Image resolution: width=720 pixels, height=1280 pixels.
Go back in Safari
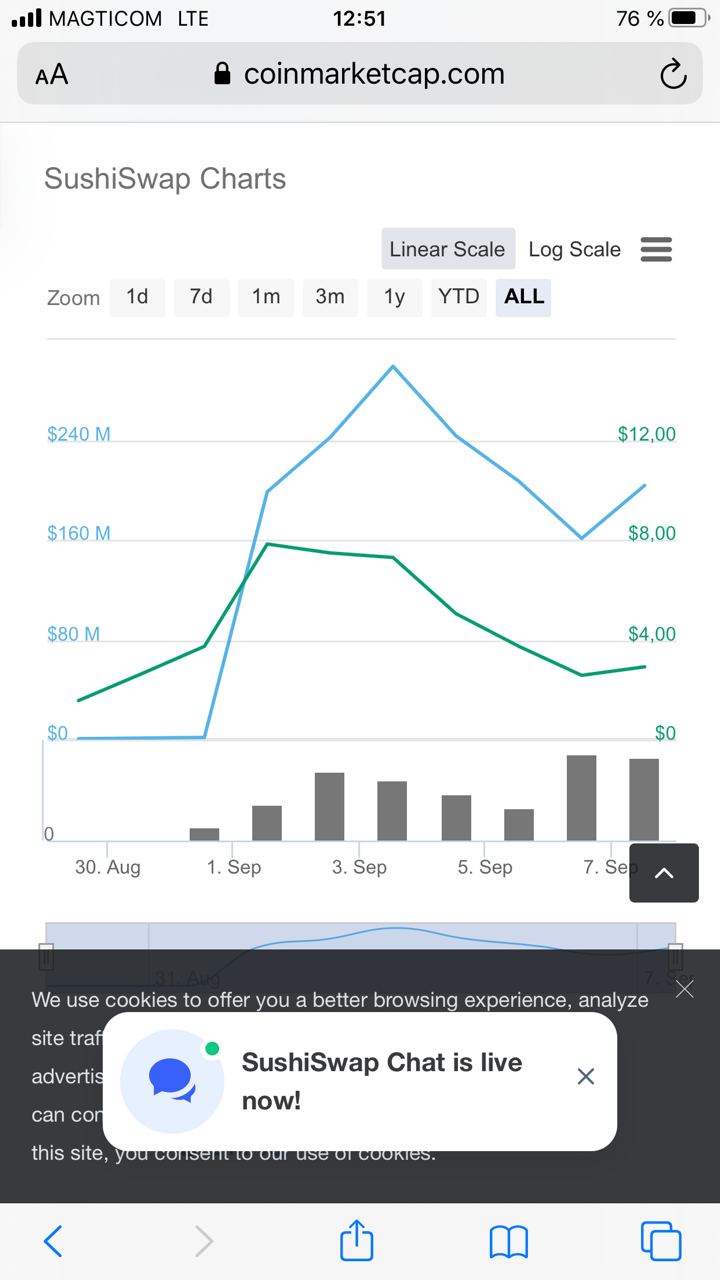click(53, 1241)
